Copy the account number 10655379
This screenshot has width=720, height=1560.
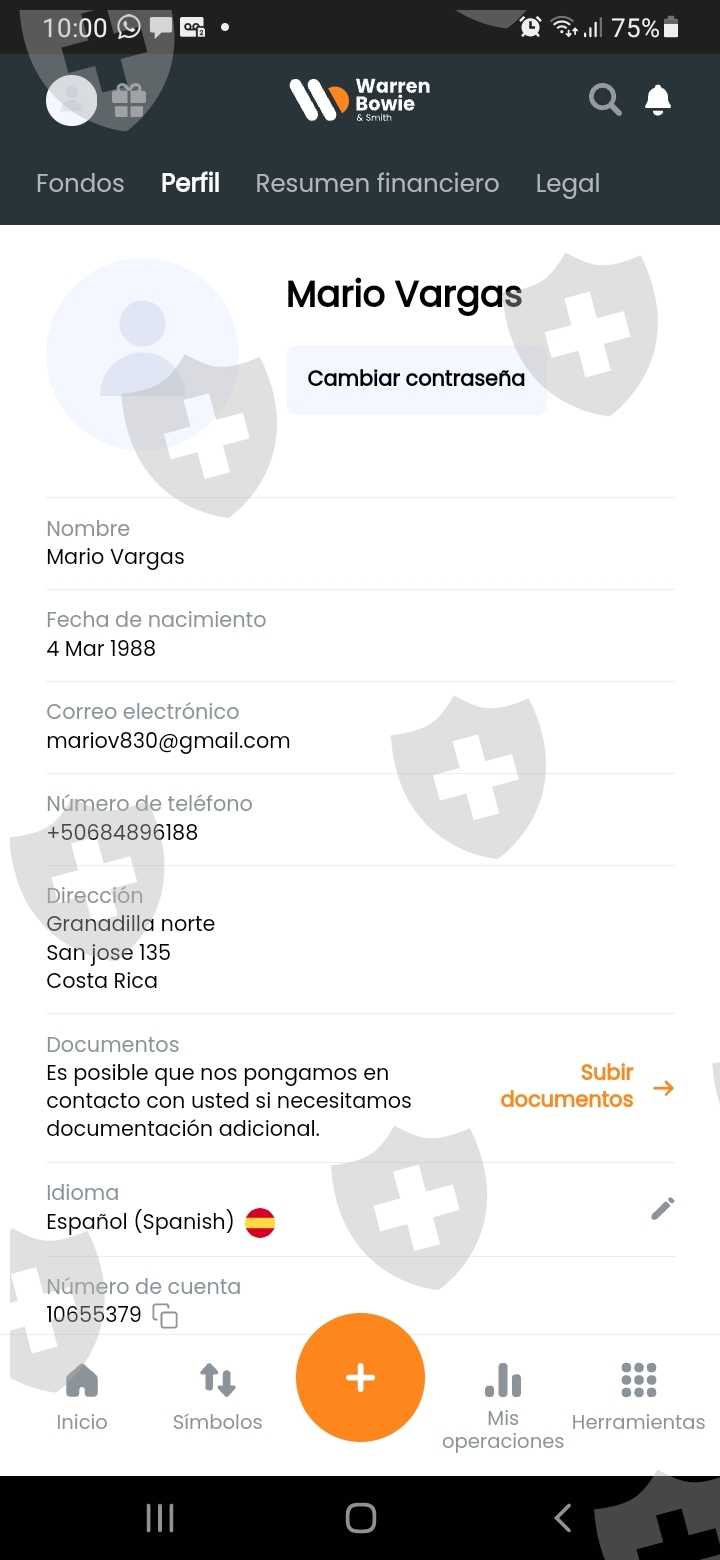[165, 1316]
